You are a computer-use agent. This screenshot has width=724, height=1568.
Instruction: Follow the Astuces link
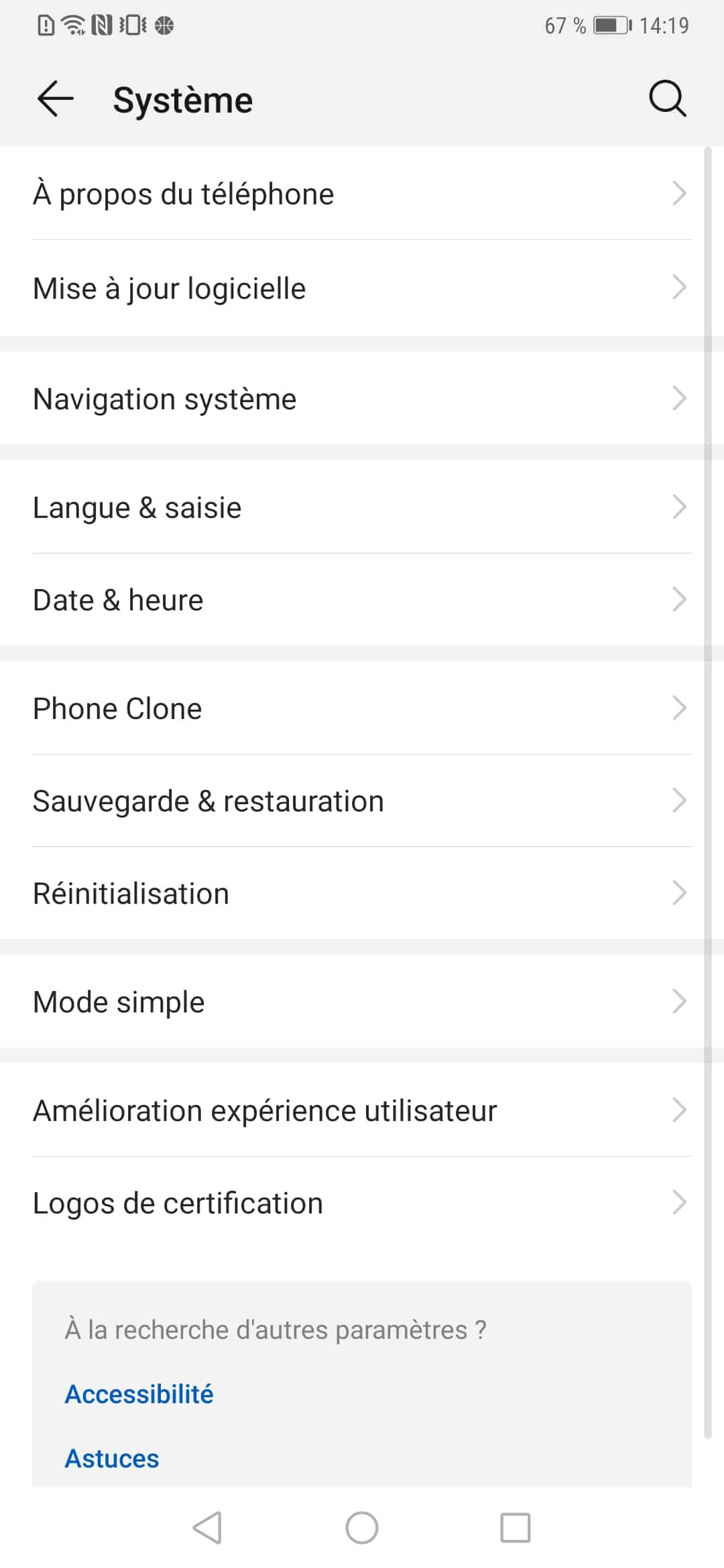click(112, 1458)
